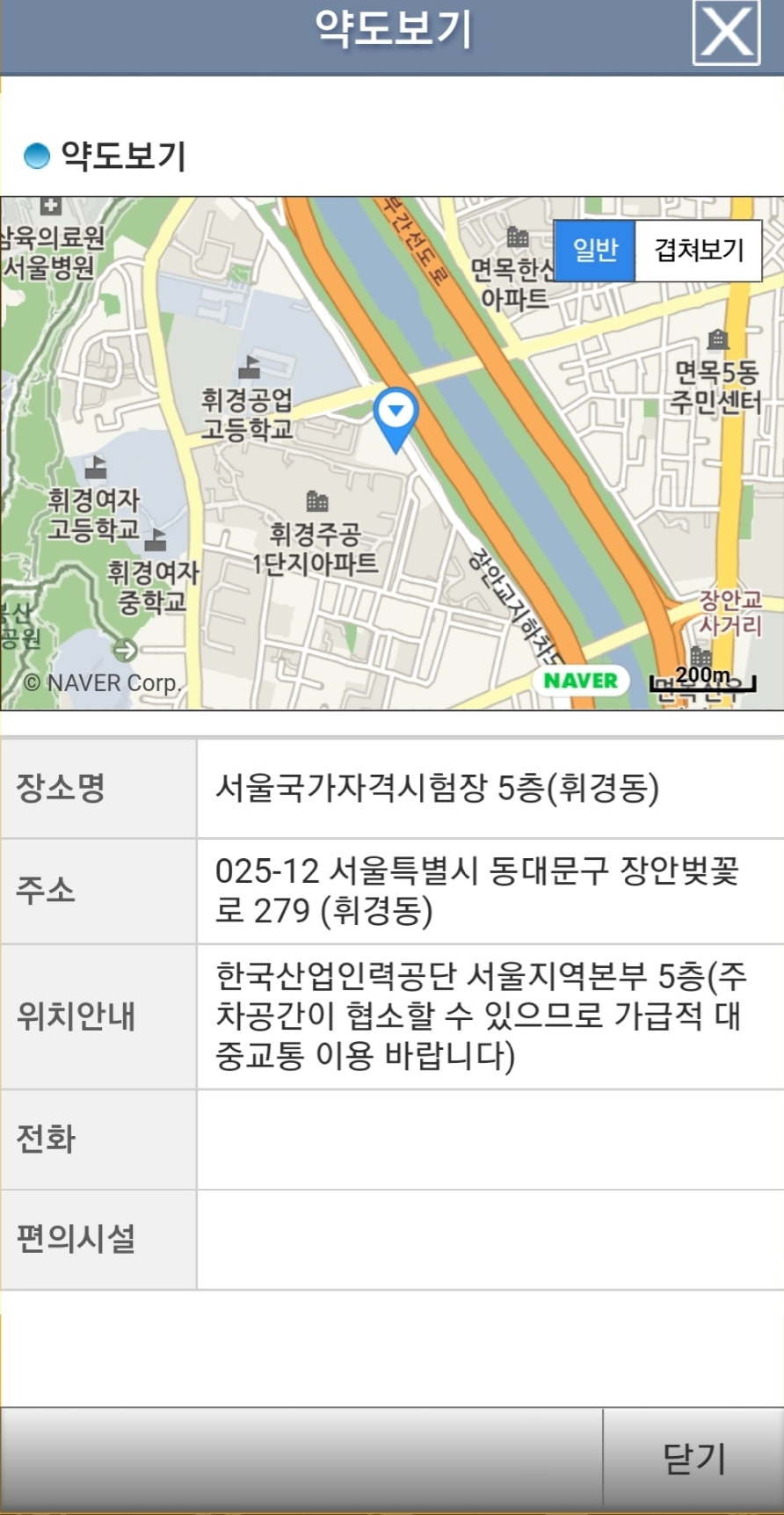
Task: Switch map to 겹쳐보기 view
Action: coord(698,251)
